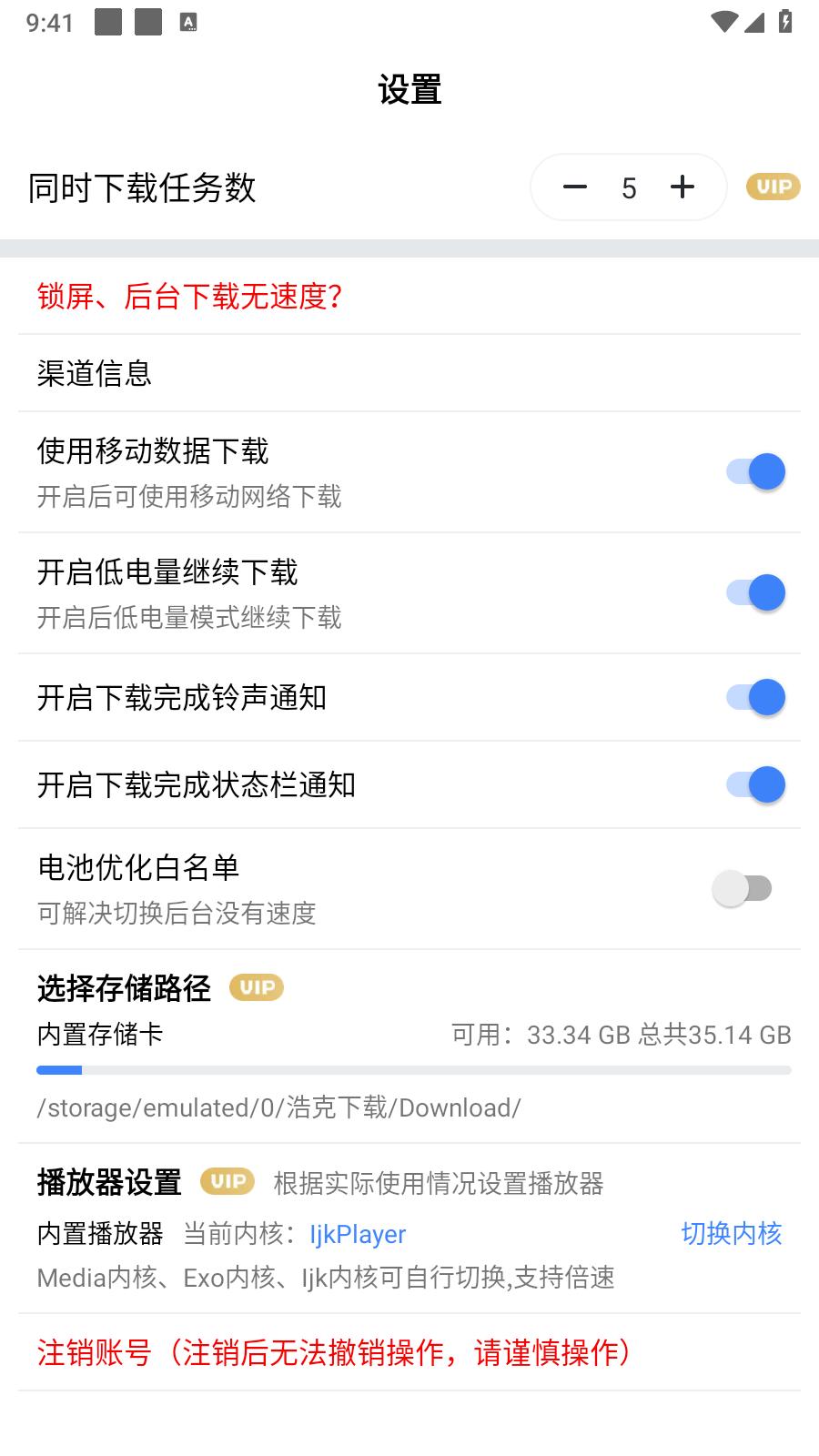Toggle 开启下载完成铃声通知 off
The image size is (819, 1456).
752,696
